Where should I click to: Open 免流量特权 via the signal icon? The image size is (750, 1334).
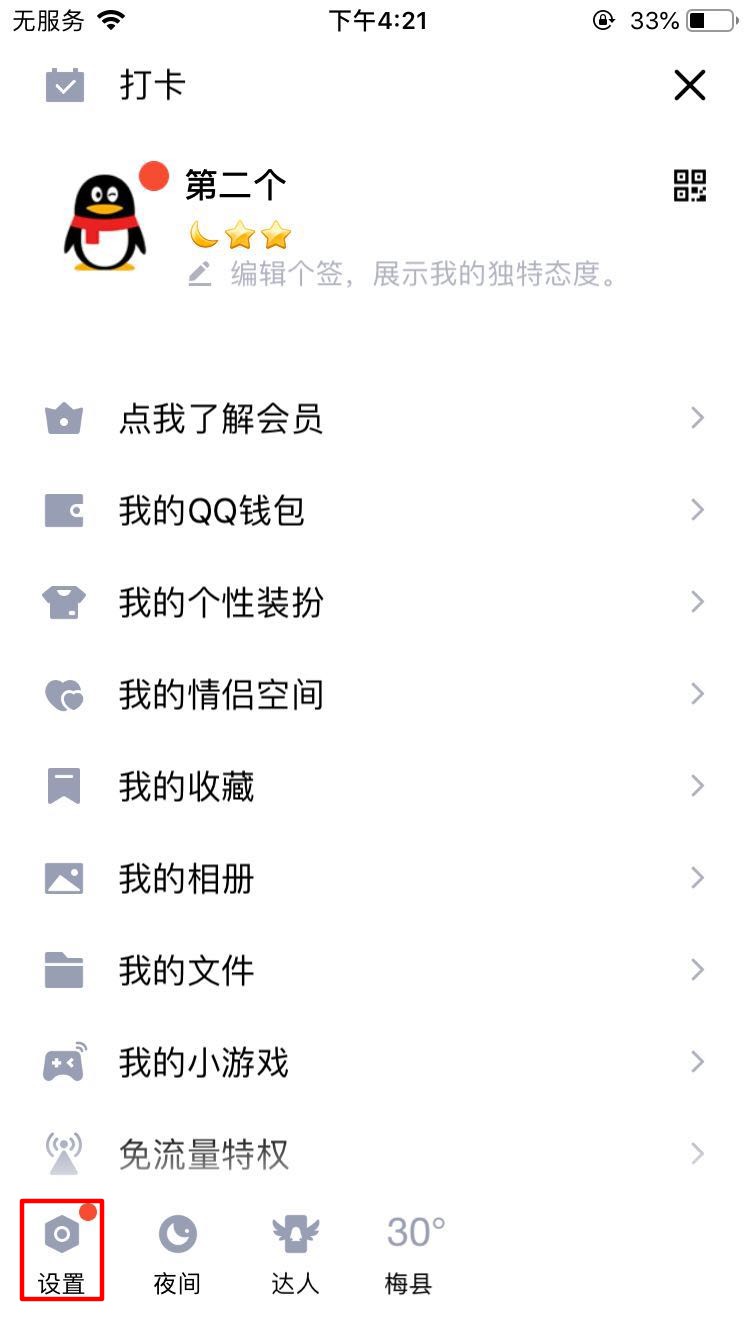click(x=64, y=1154)
